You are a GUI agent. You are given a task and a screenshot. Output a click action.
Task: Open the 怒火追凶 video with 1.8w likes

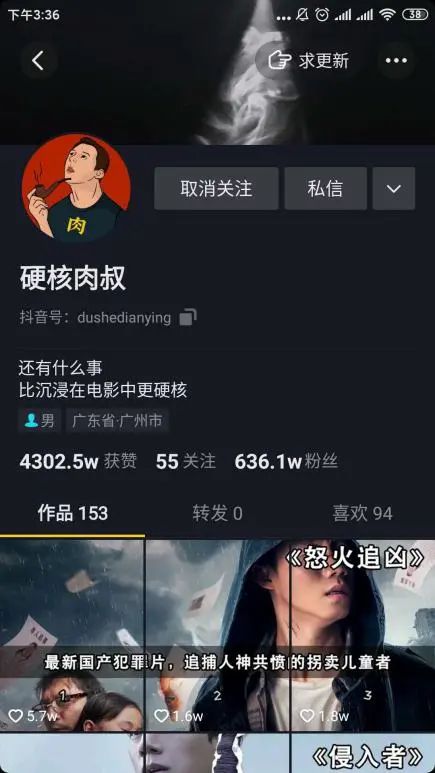coord(363,635)
